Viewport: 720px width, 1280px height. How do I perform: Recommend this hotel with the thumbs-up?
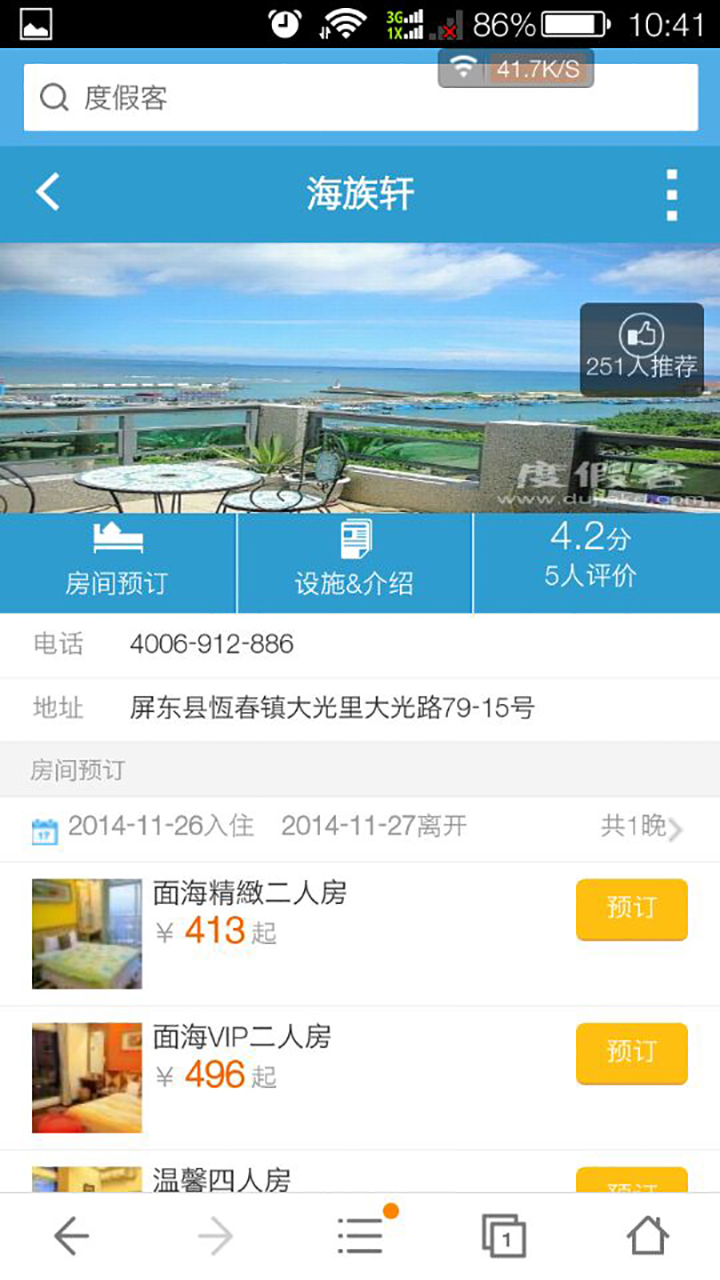(641, 337)
